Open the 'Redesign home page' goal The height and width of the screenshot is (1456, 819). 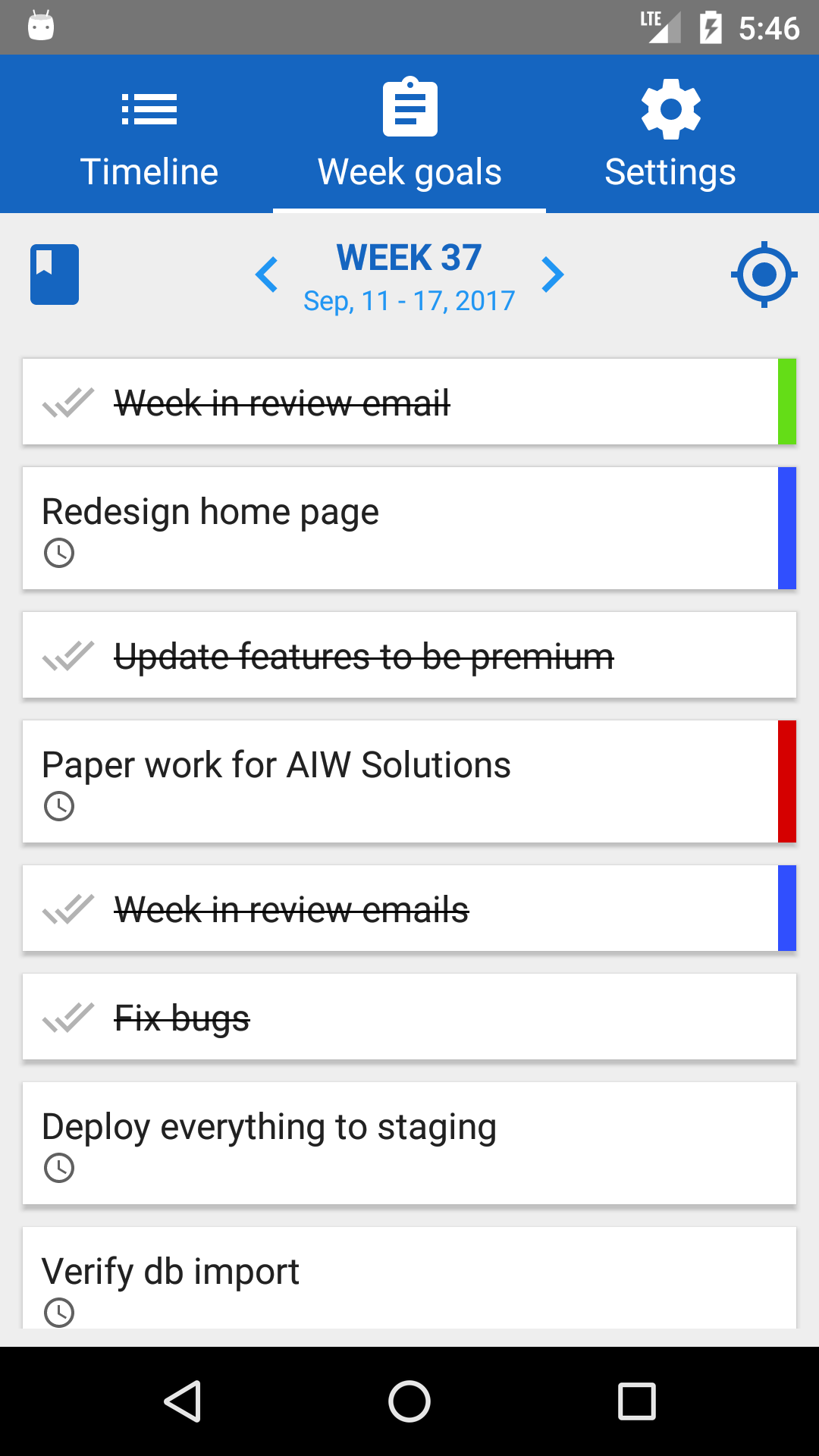pyautogui.click(x=400, y=529)
